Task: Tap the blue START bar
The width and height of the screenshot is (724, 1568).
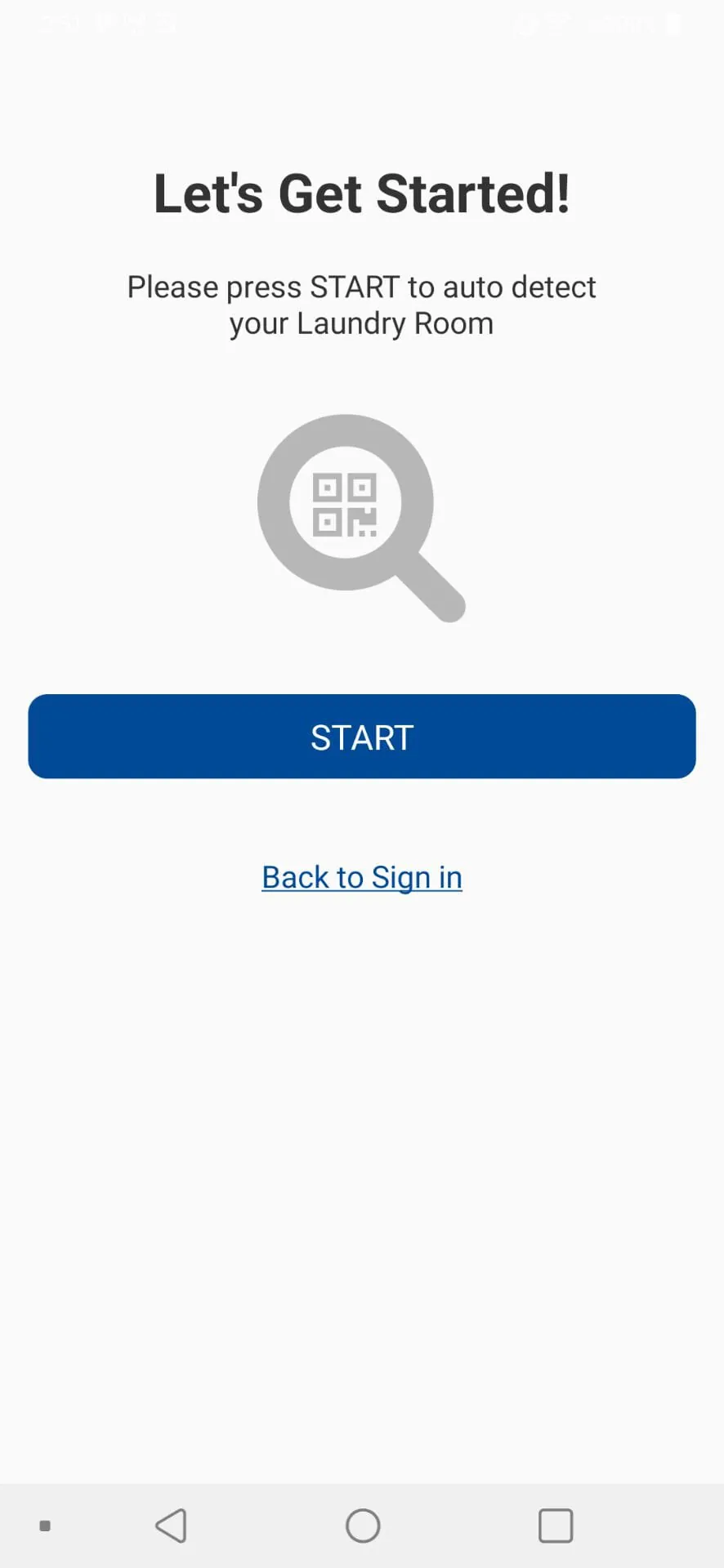Action: 362,736
